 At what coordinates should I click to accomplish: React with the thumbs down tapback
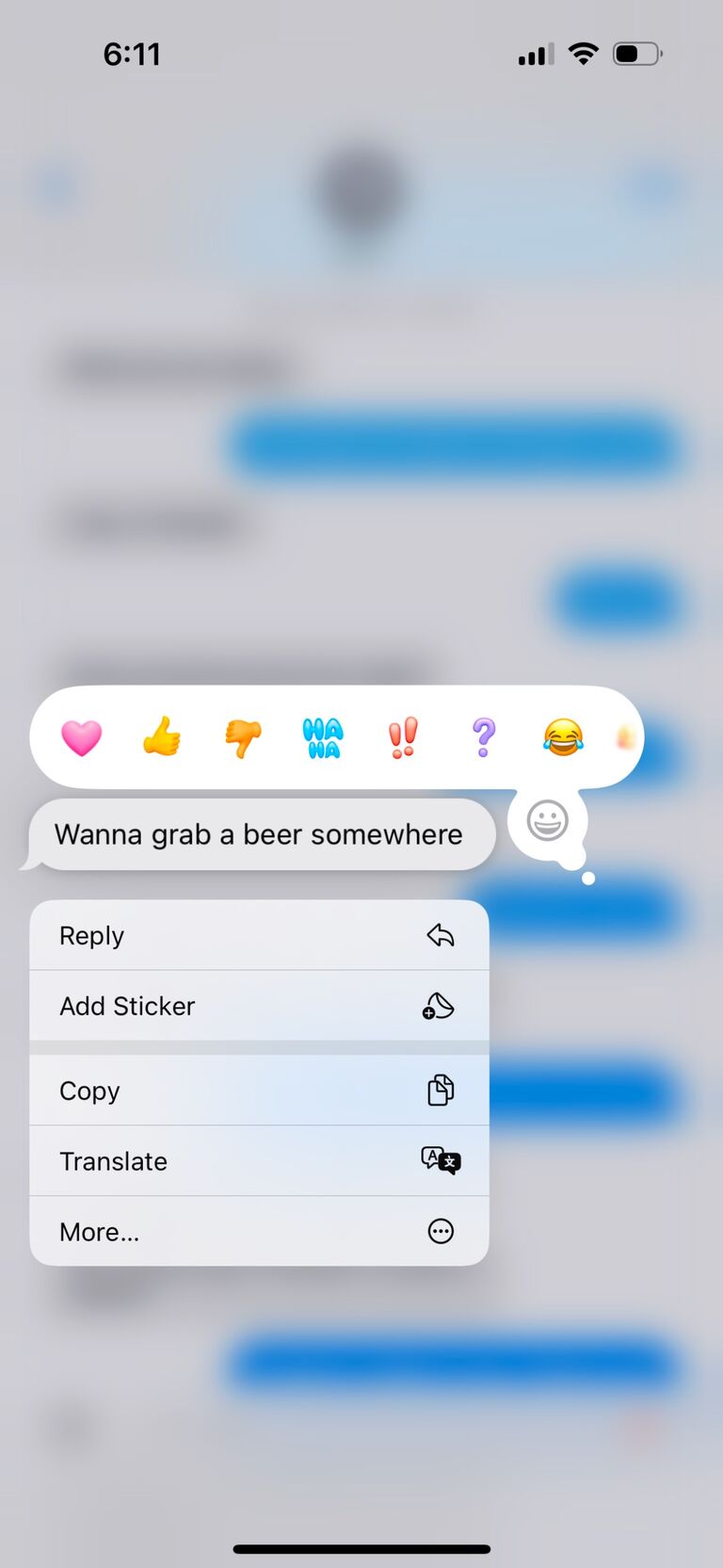(243, 737)
